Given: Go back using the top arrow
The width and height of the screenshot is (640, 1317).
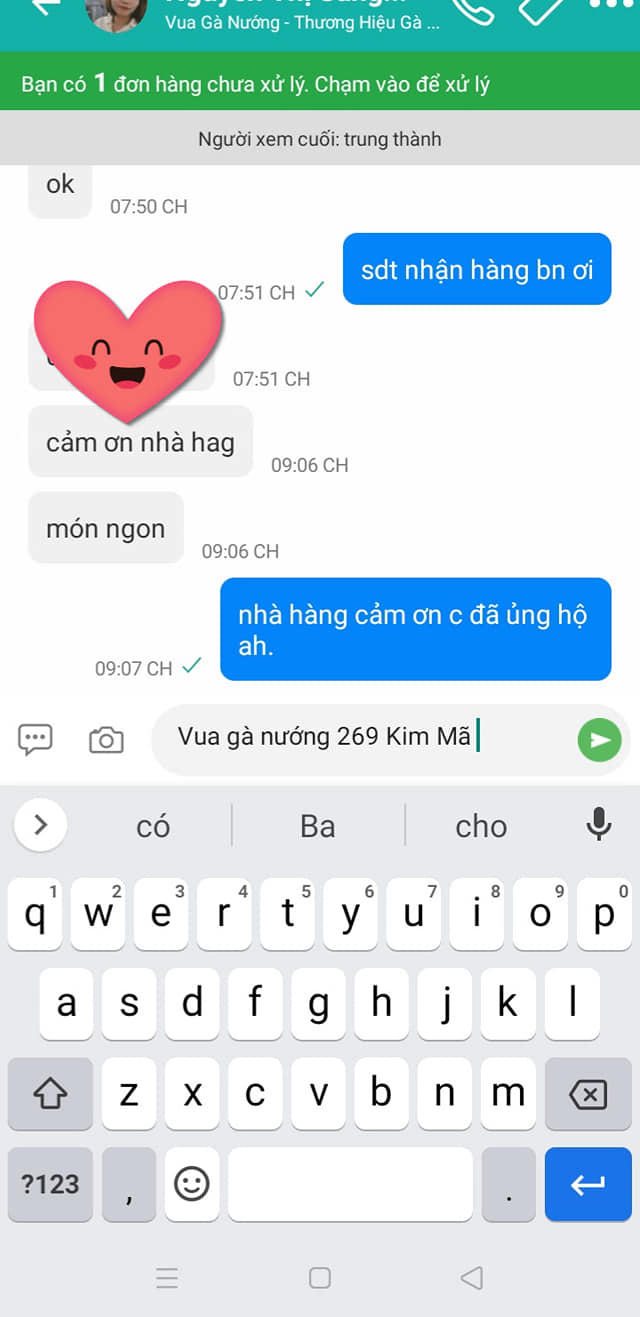Looking at the screenshot, I should 44,6.
